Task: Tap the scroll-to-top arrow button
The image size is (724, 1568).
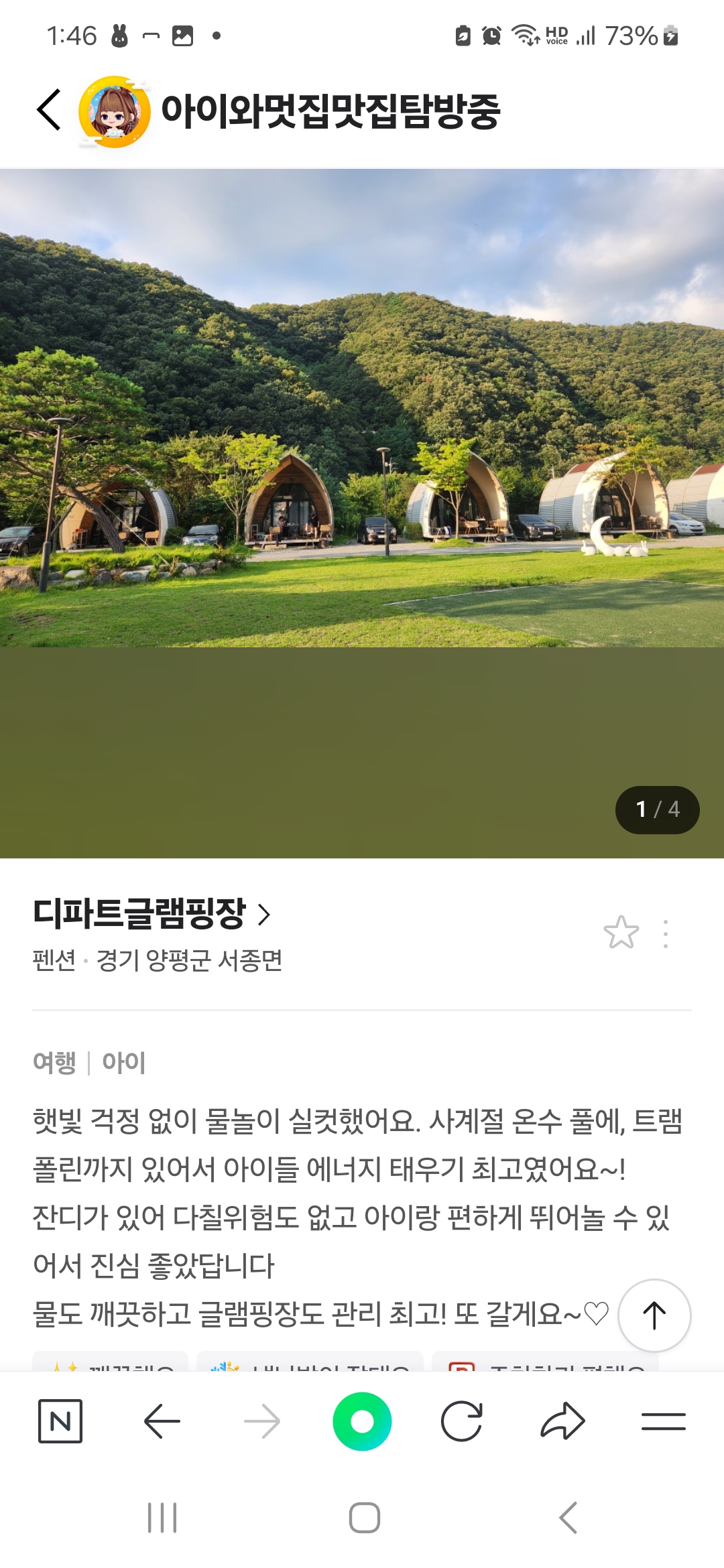Action: [654, 1315]
